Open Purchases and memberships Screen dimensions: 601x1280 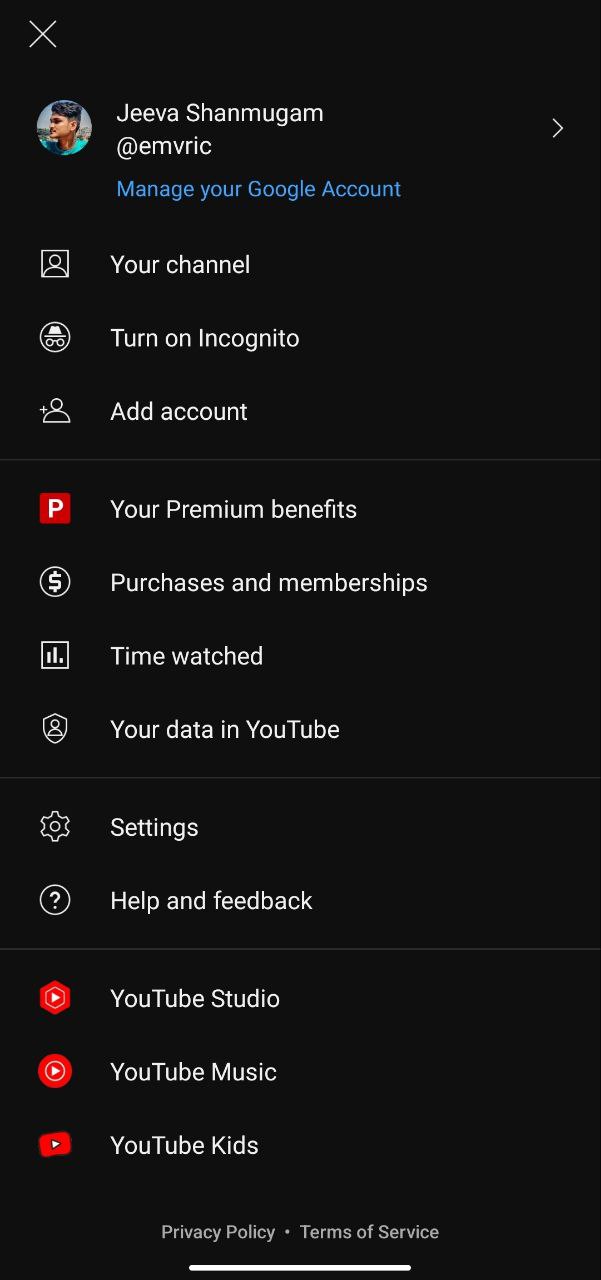300,583
